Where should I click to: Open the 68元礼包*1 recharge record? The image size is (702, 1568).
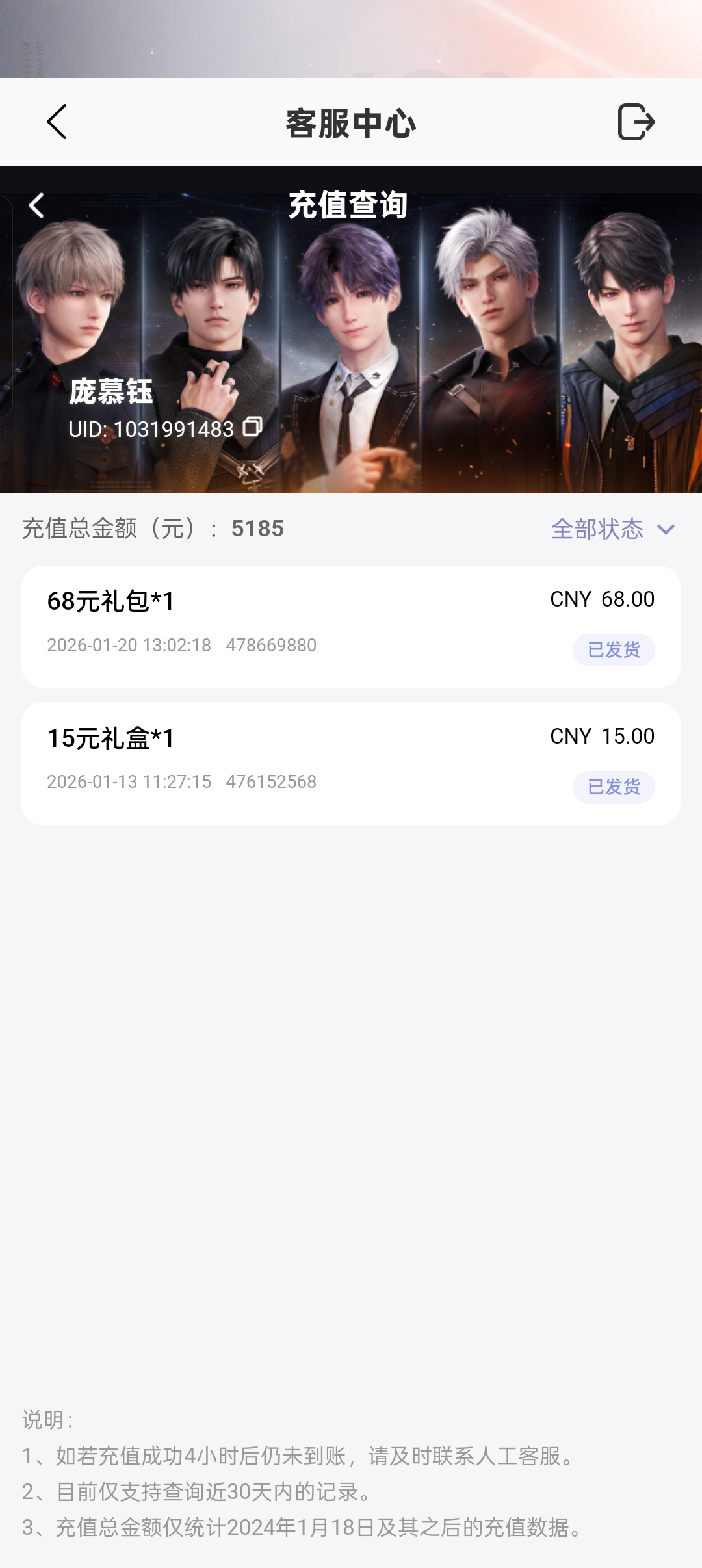coord(351,626)
